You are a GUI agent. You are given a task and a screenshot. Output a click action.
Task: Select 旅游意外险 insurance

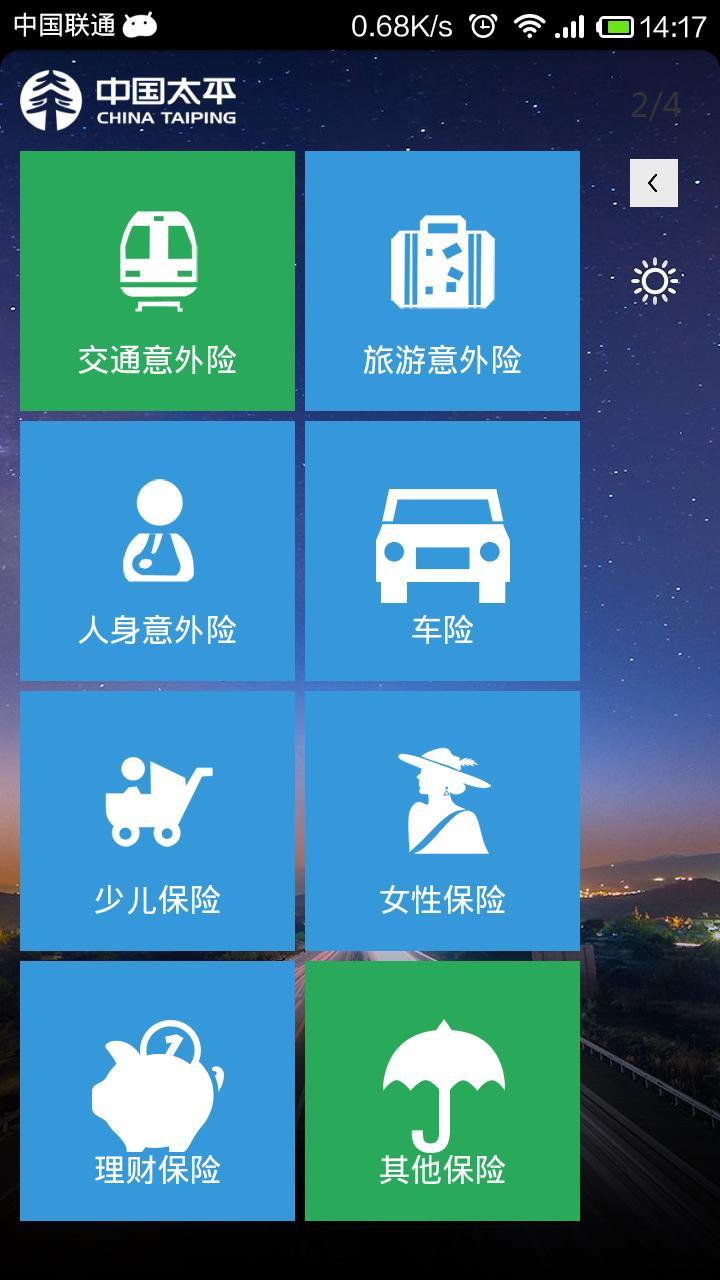point(442,281)
